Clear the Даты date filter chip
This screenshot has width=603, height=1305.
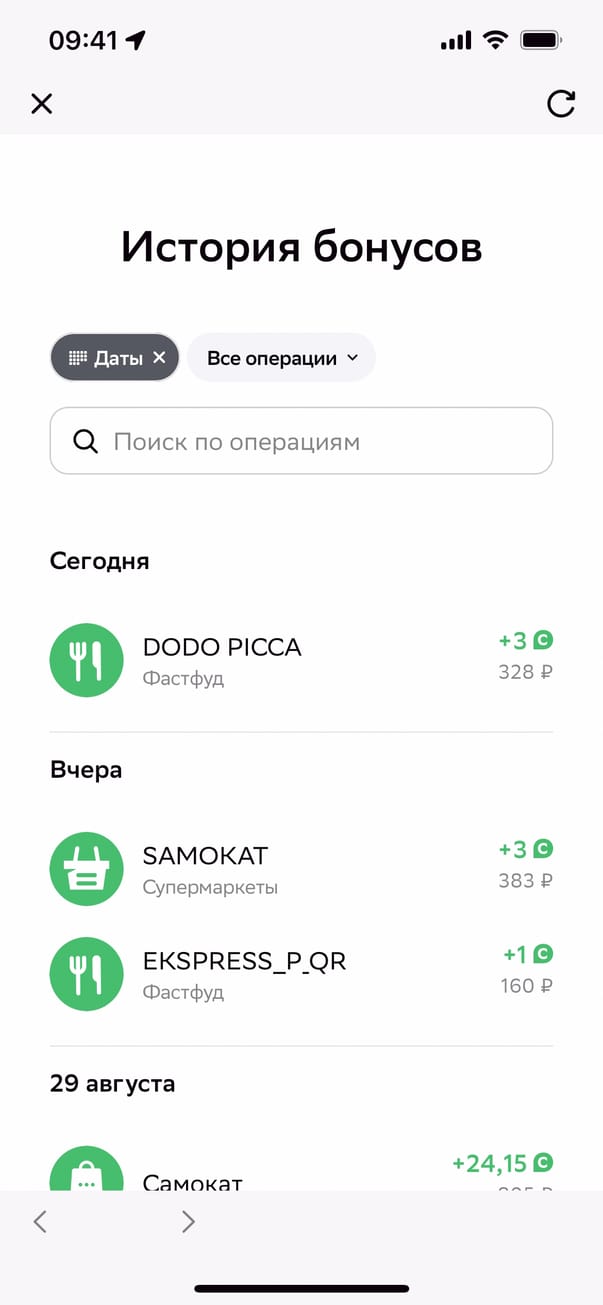pyautogui.click(x=159, y=358)
